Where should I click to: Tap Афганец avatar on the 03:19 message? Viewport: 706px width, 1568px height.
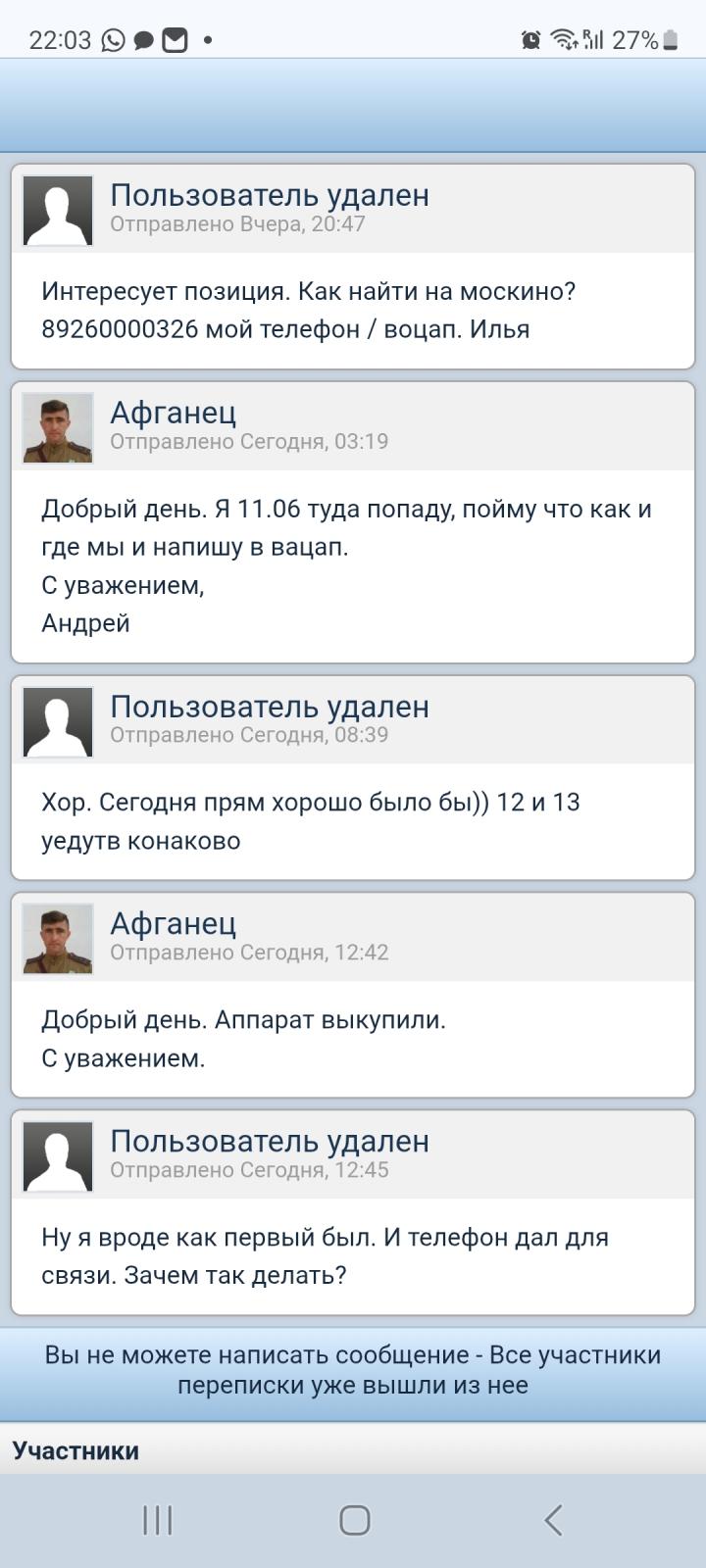(58, 428)
